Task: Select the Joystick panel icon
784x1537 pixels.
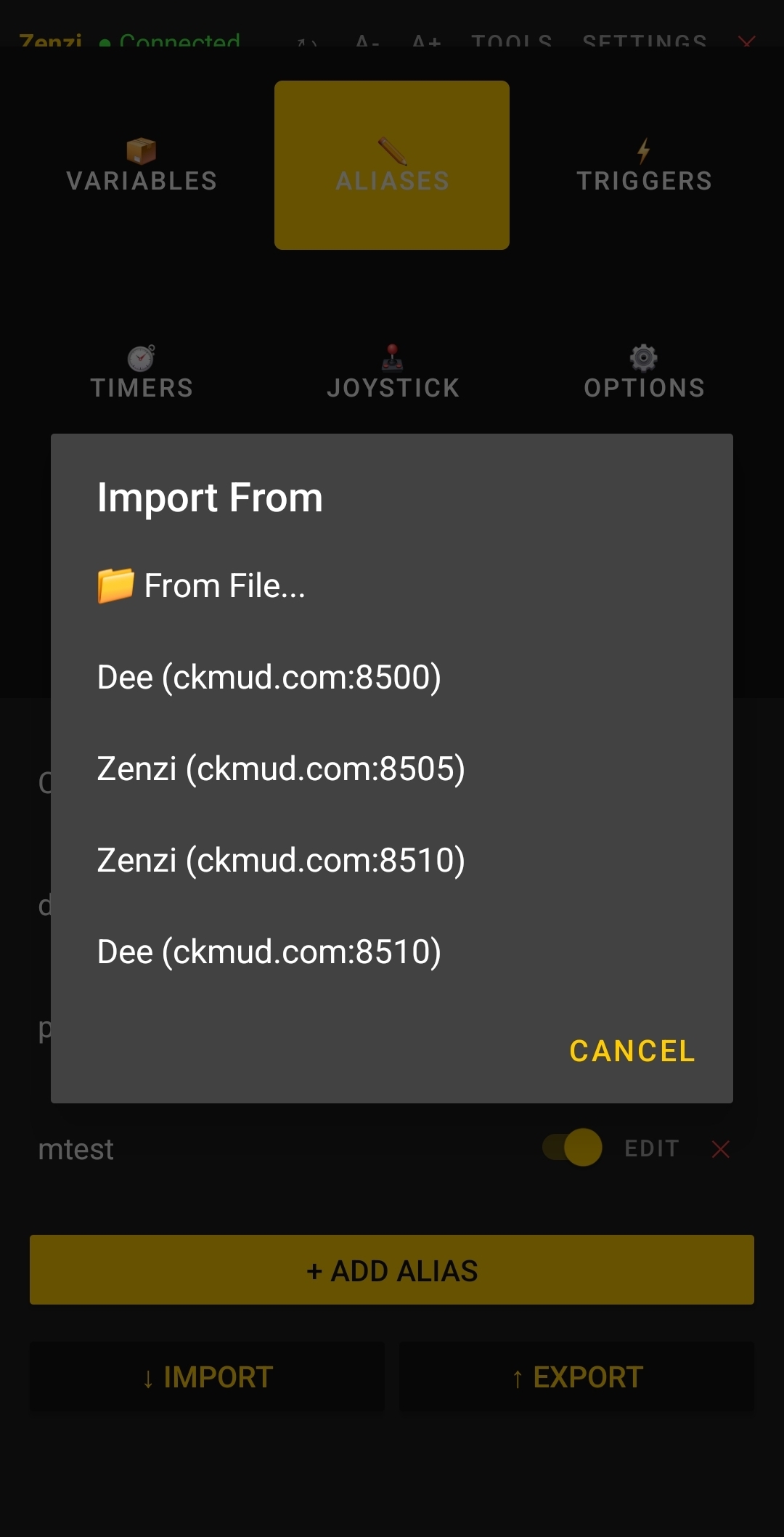Action: [392, 357]
